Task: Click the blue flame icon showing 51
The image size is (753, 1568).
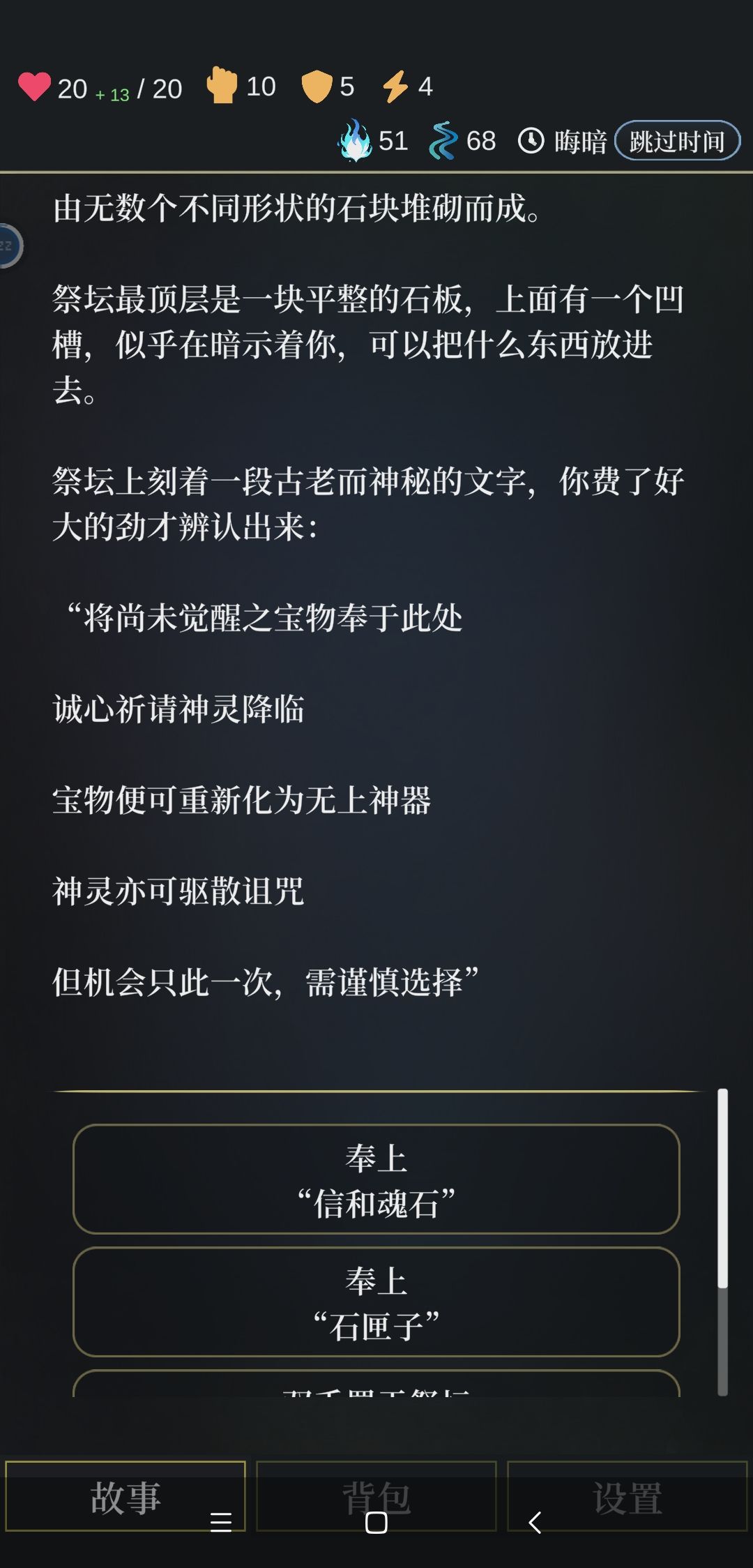Action: pos(356,141)
